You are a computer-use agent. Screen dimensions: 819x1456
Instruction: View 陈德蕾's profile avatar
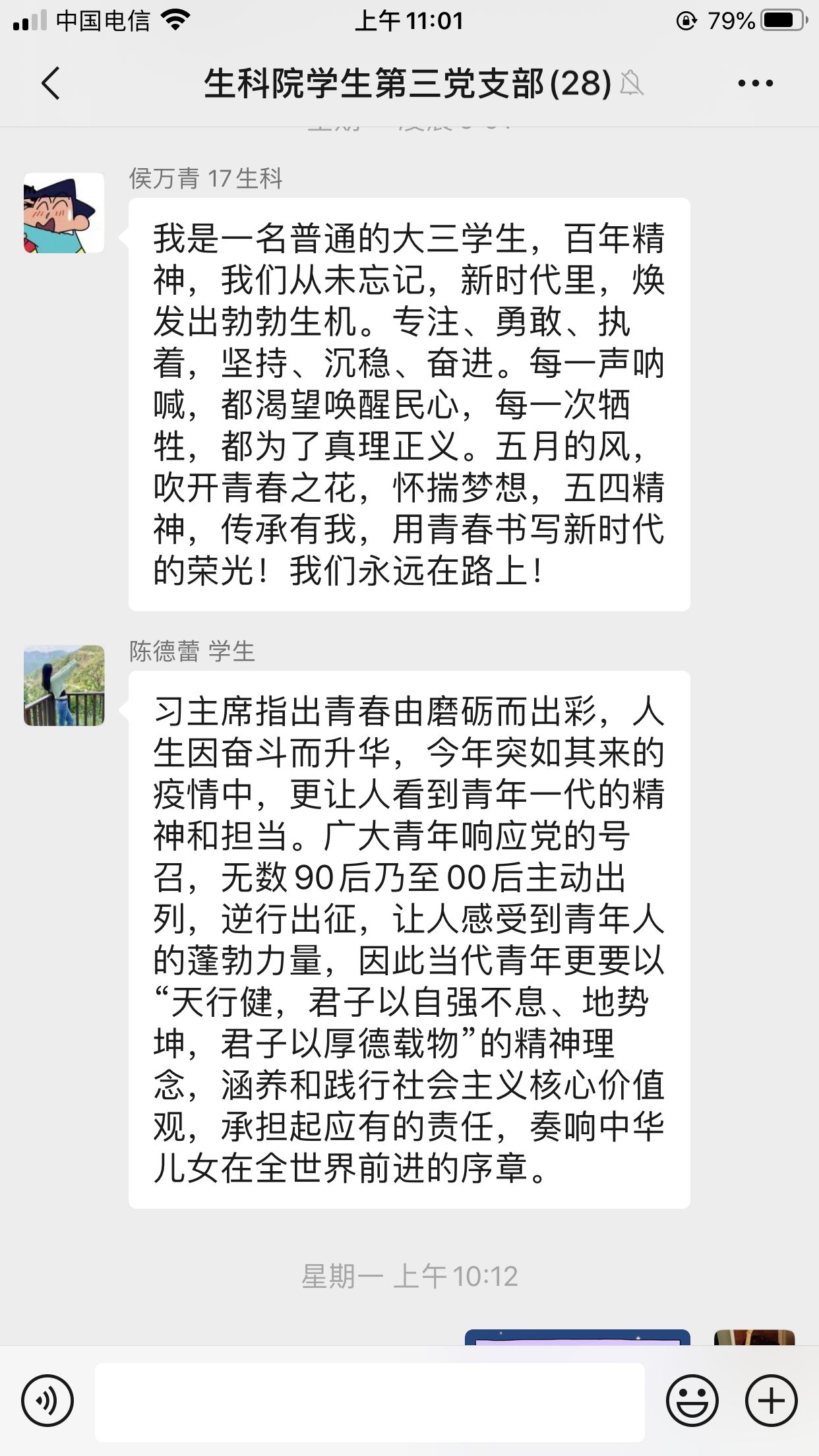pyautogui.click(x=64, y=686)
